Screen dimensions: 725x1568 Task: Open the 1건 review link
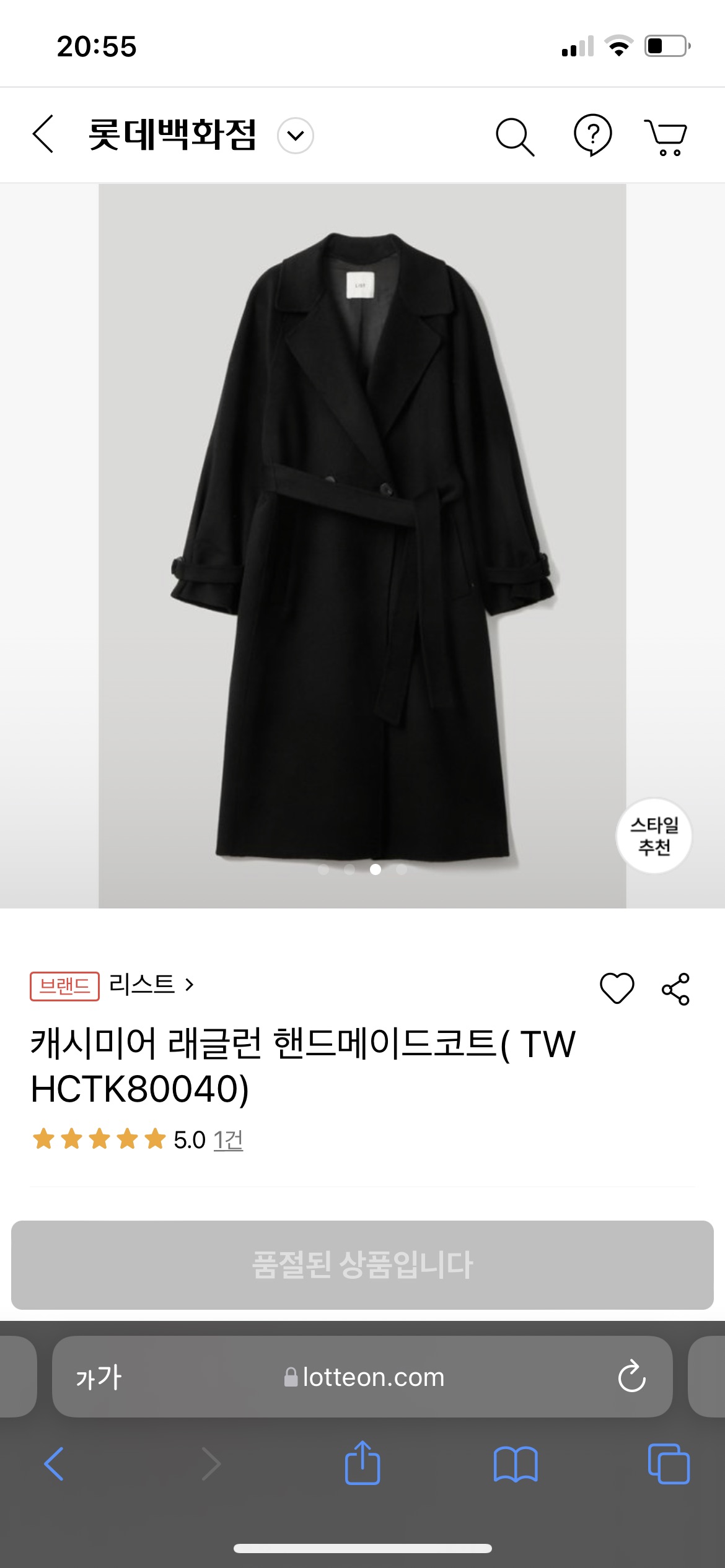click(228, 1140)
